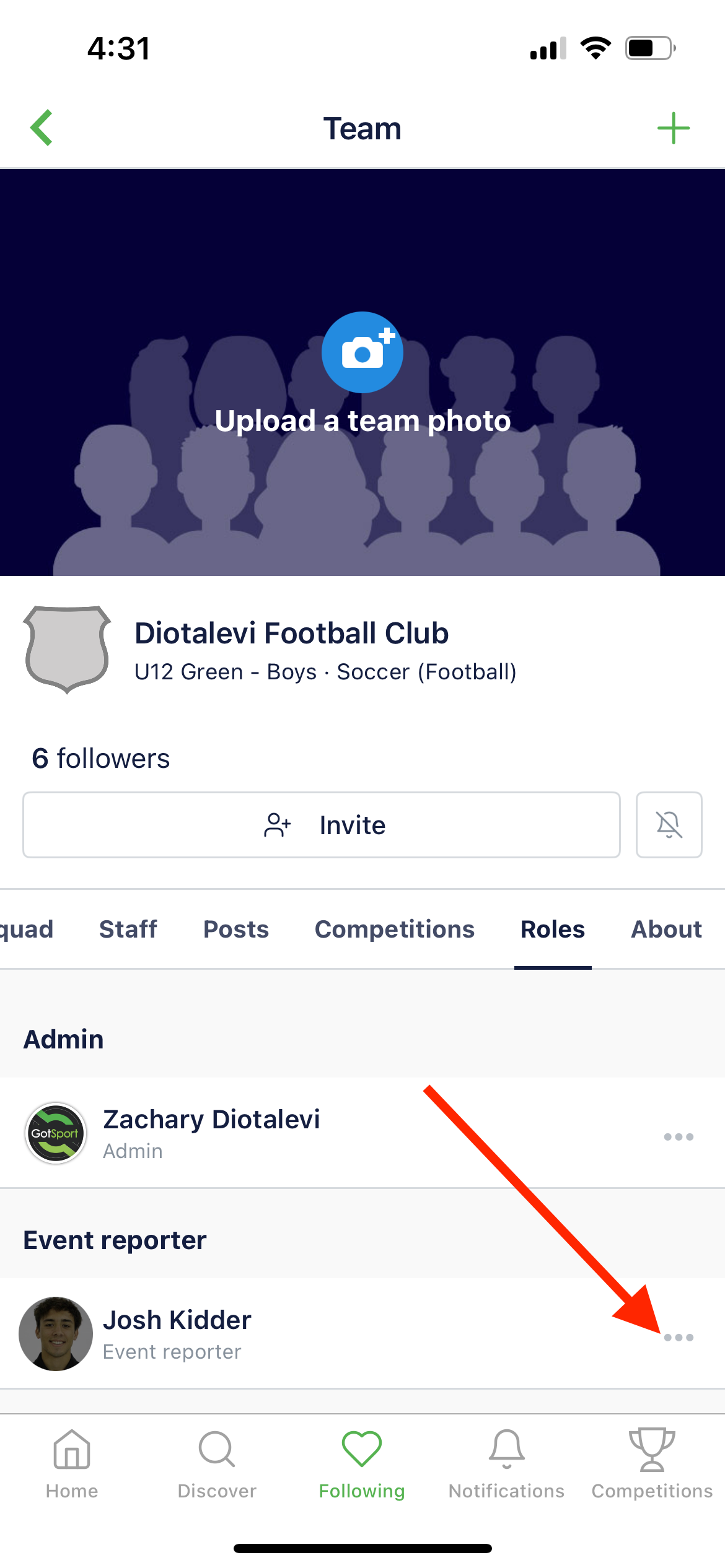Image resolution: width=725 pixels, height=1568 pixels.
Task: View the 6 followers list
Action: click(101, 759)
